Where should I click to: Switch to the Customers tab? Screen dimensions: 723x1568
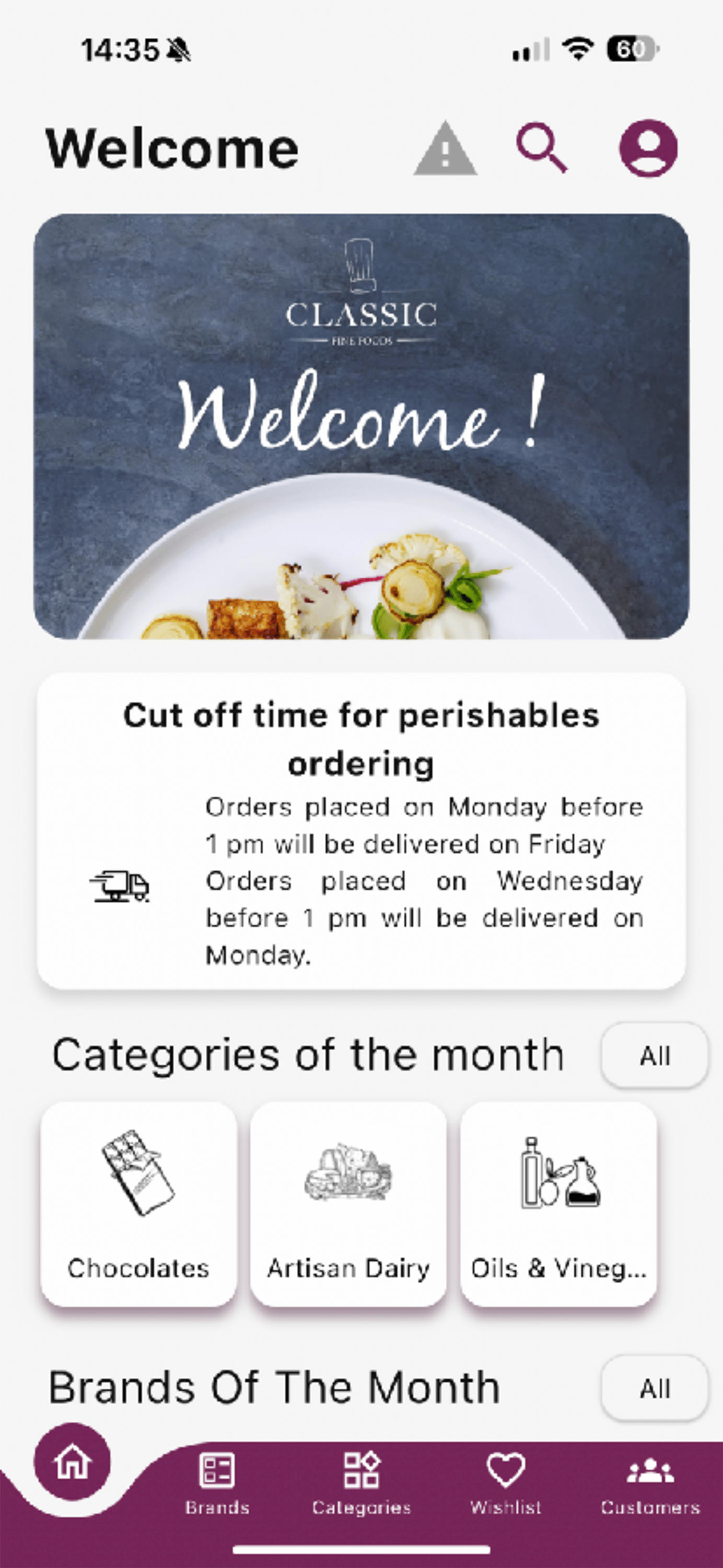pos(650,1484)
